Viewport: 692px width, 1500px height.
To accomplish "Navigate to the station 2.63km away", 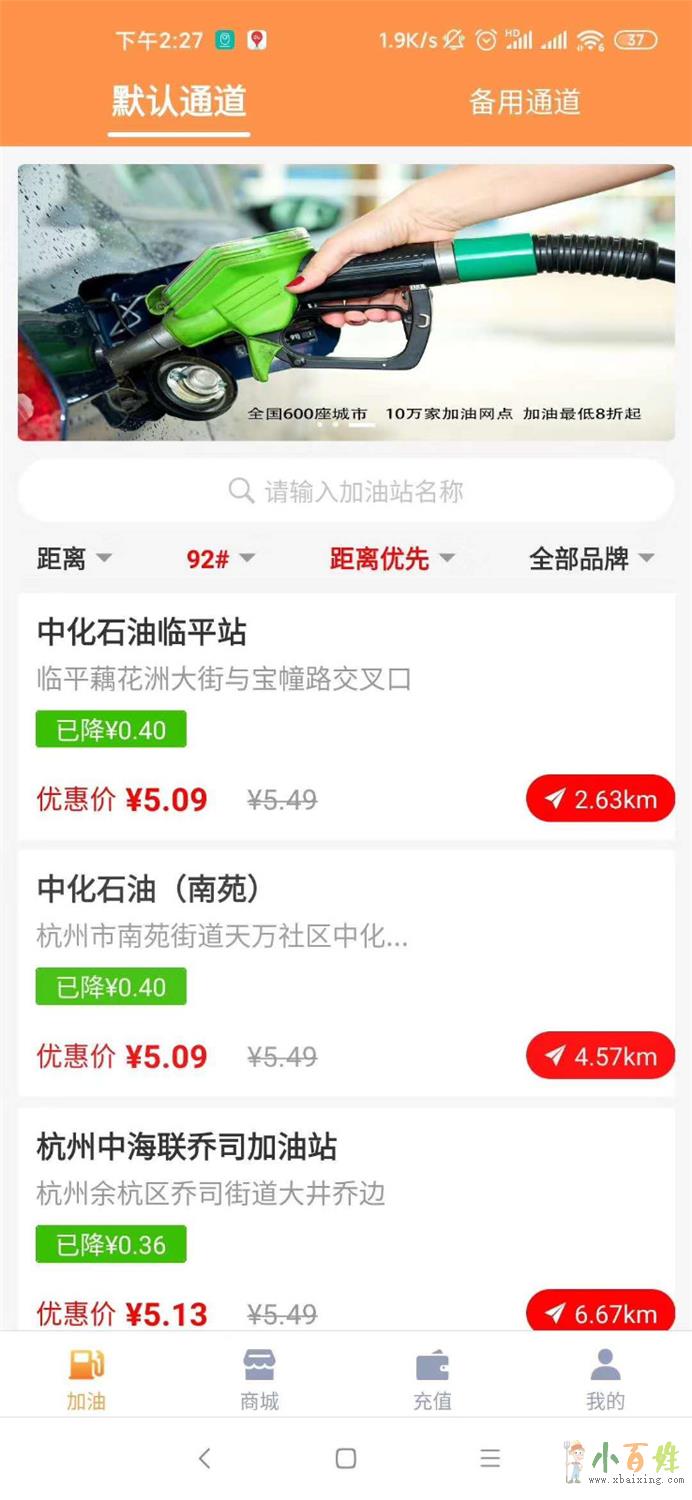I will click(x=600, y=799).
